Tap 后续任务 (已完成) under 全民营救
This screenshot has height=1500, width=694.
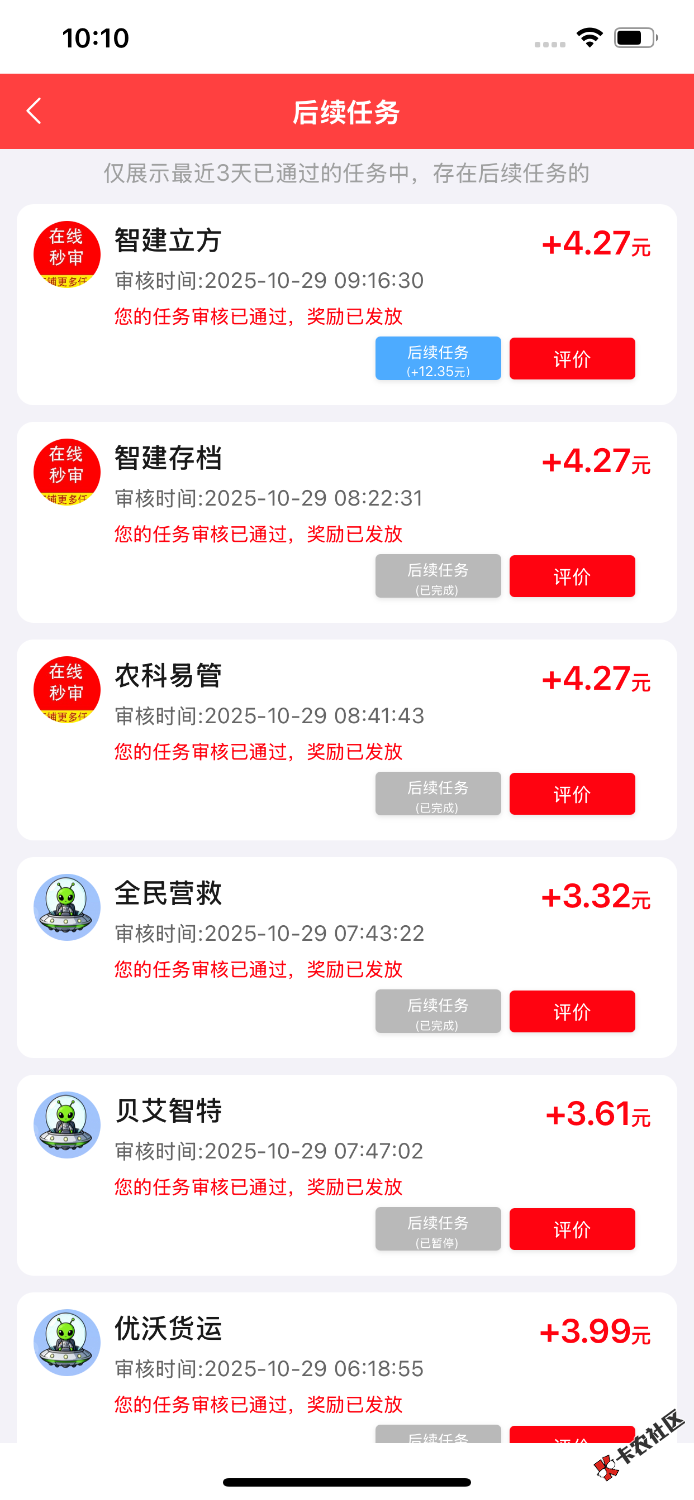[438, 1012]
